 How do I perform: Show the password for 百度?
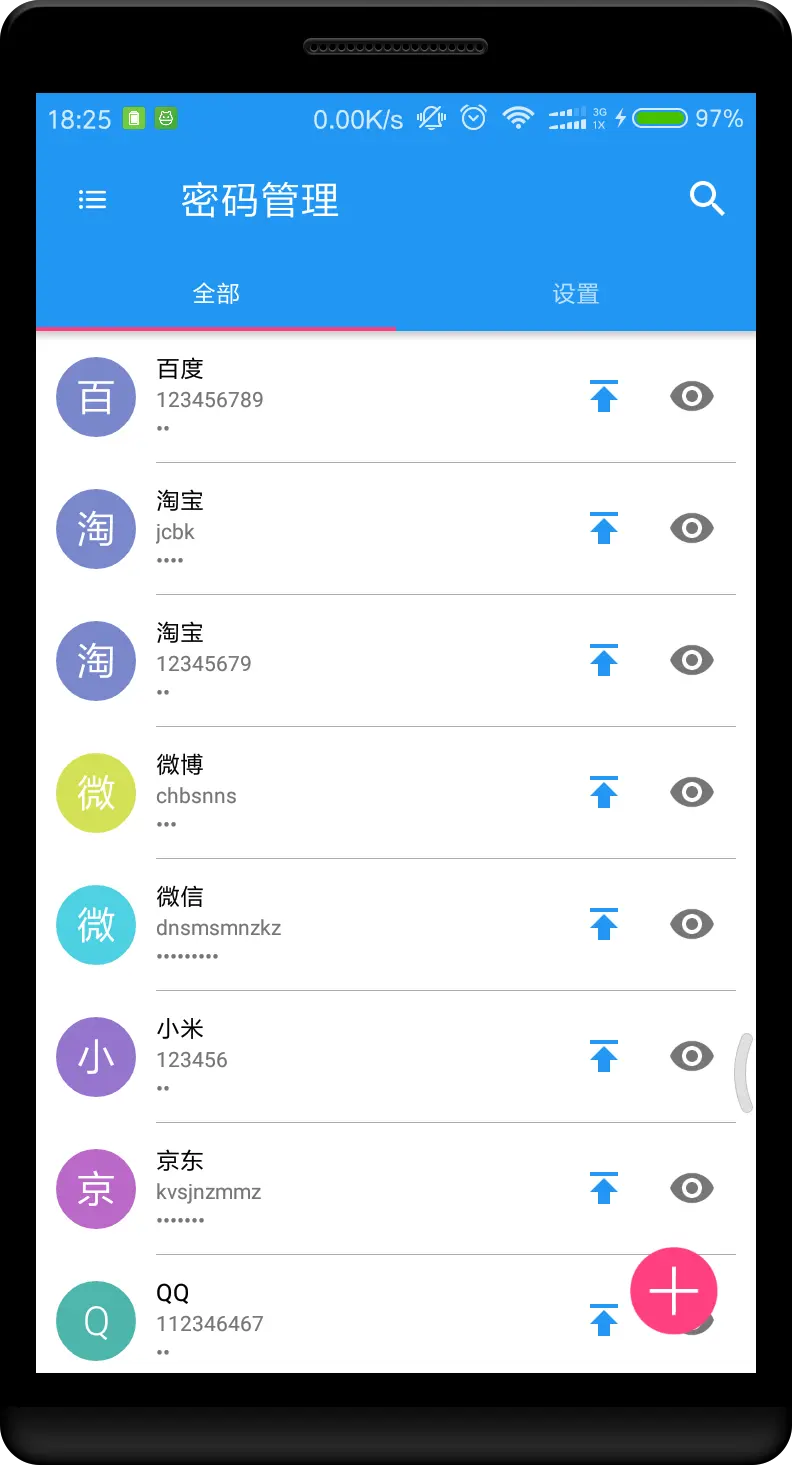[x=691, y=397]
